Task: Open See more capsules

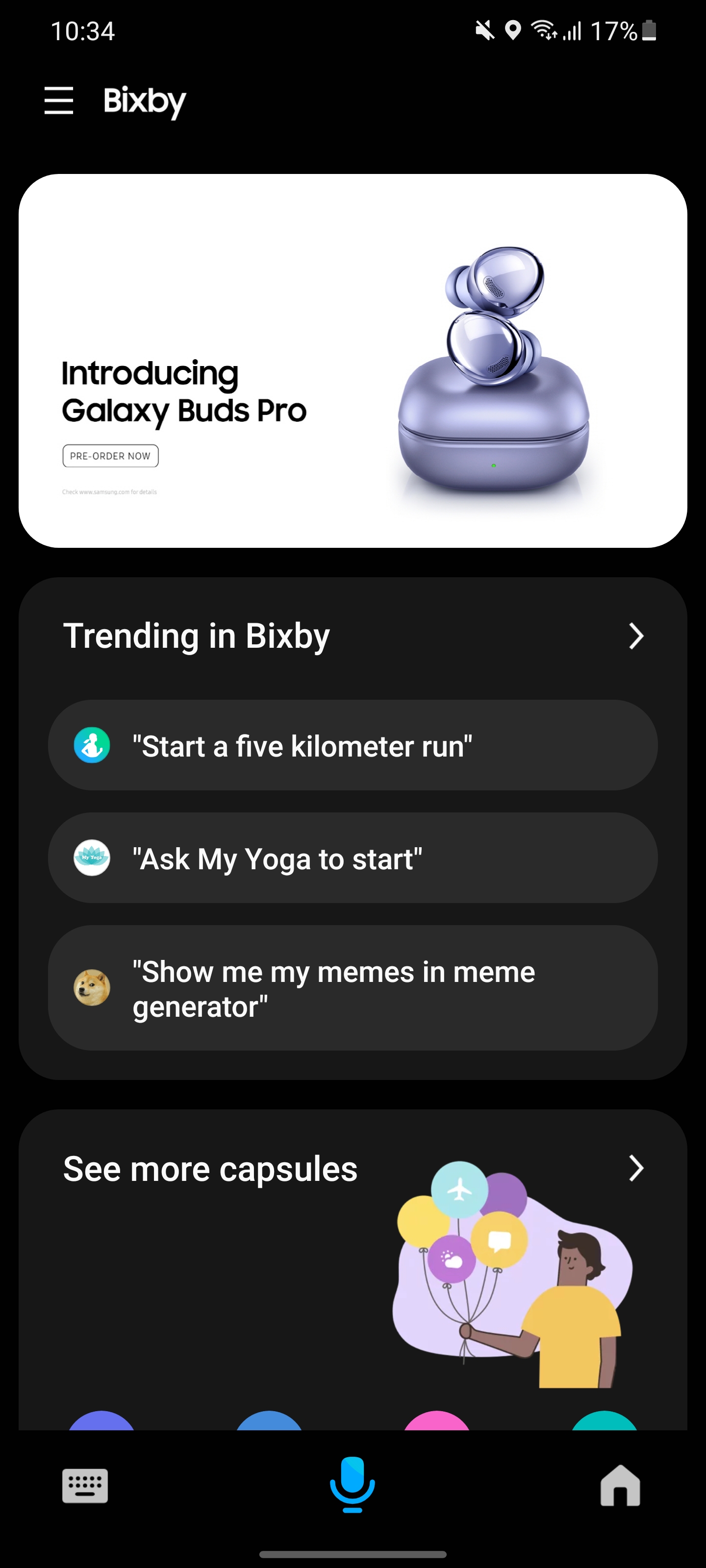Action: [635, 1168]
